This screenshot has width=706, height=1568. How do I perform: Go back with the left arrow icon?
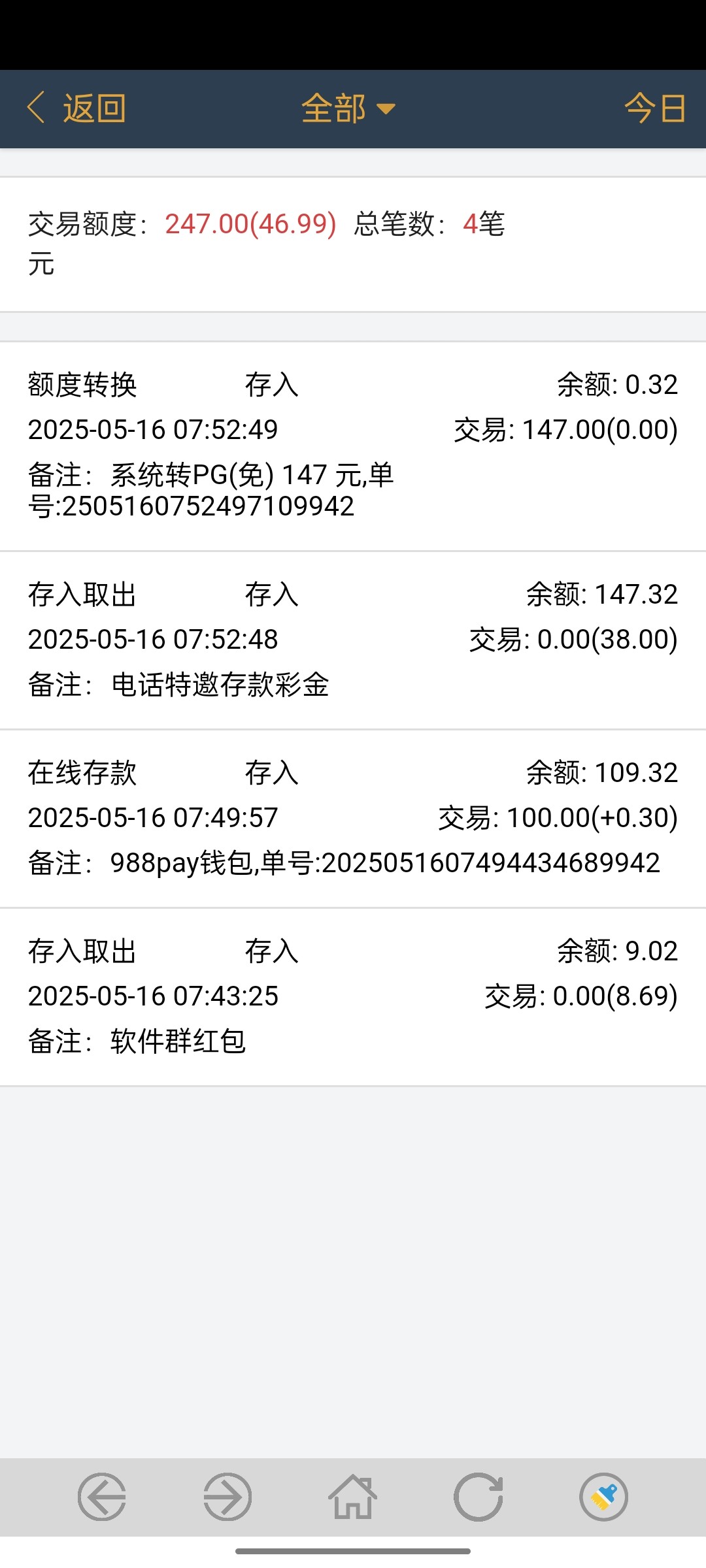[102, 1497]
